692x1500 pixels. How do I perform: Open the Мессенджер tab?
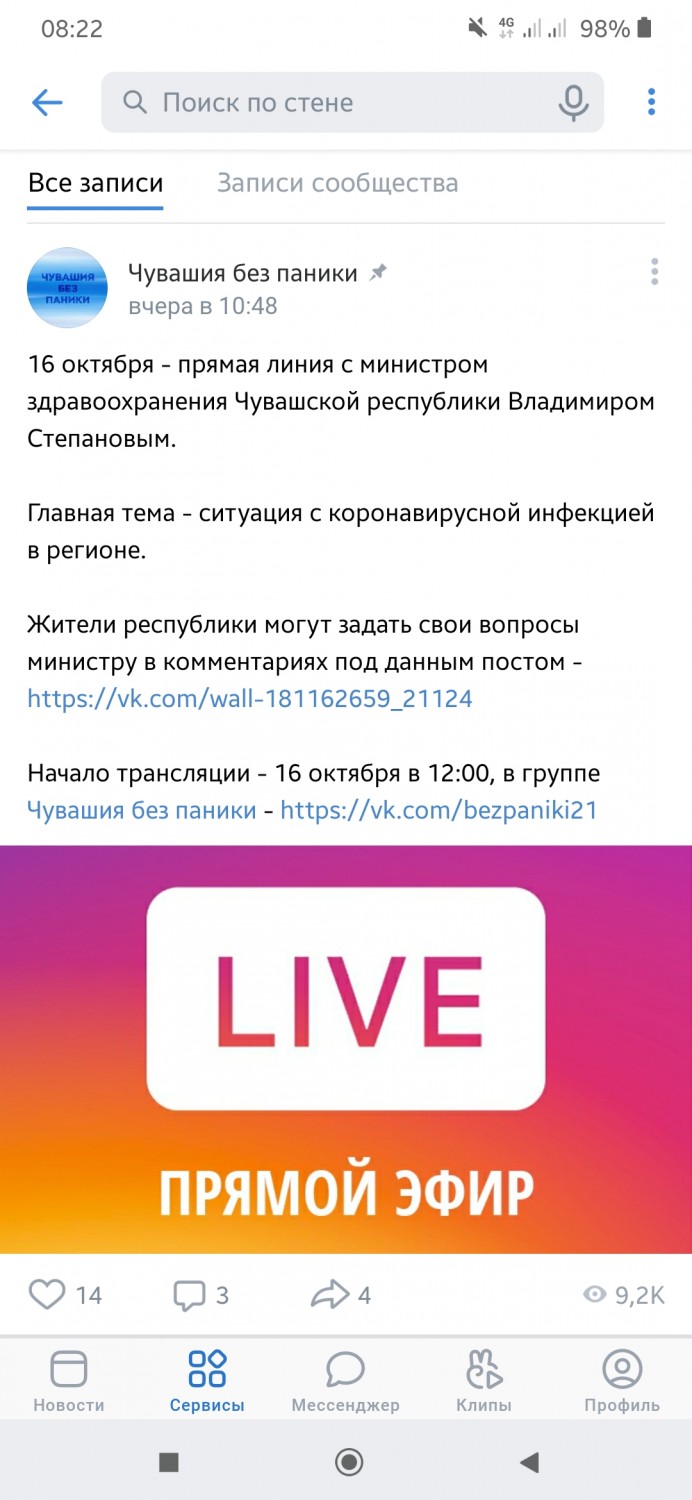pyautogui.click(x=345, y=1380)
